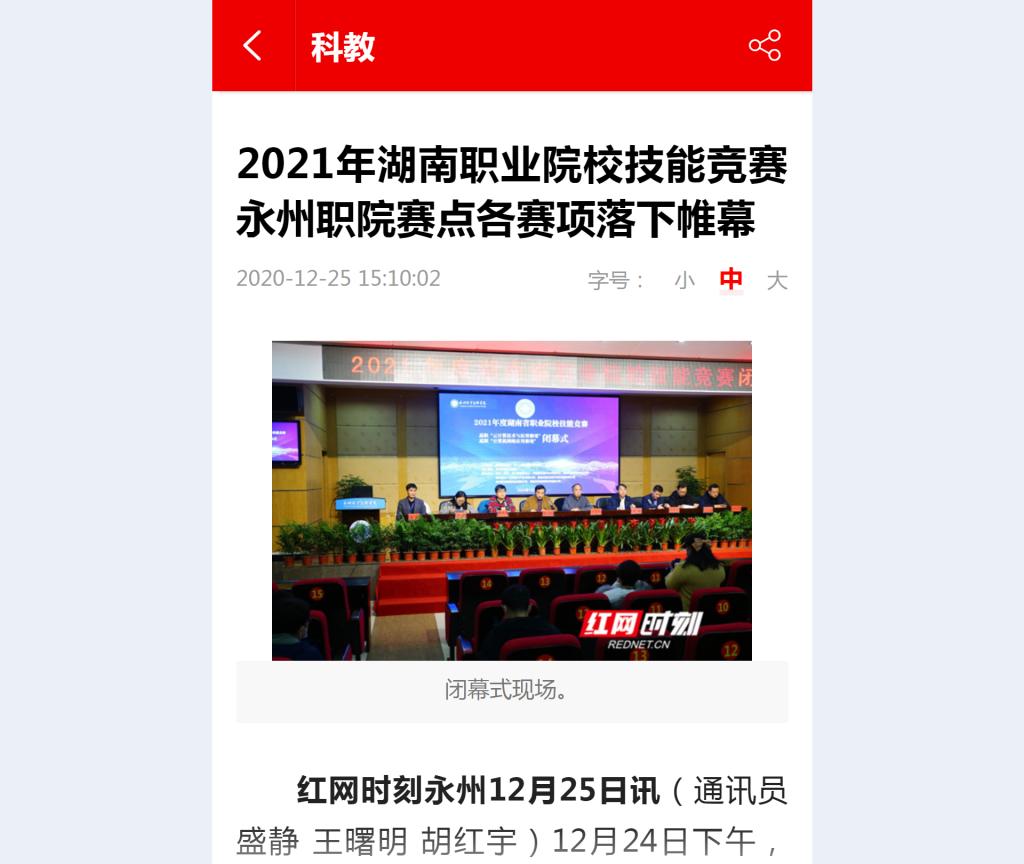Go back using the header arrow
Viewport: 1024px width, 864px height.
(x=252, y=46)
